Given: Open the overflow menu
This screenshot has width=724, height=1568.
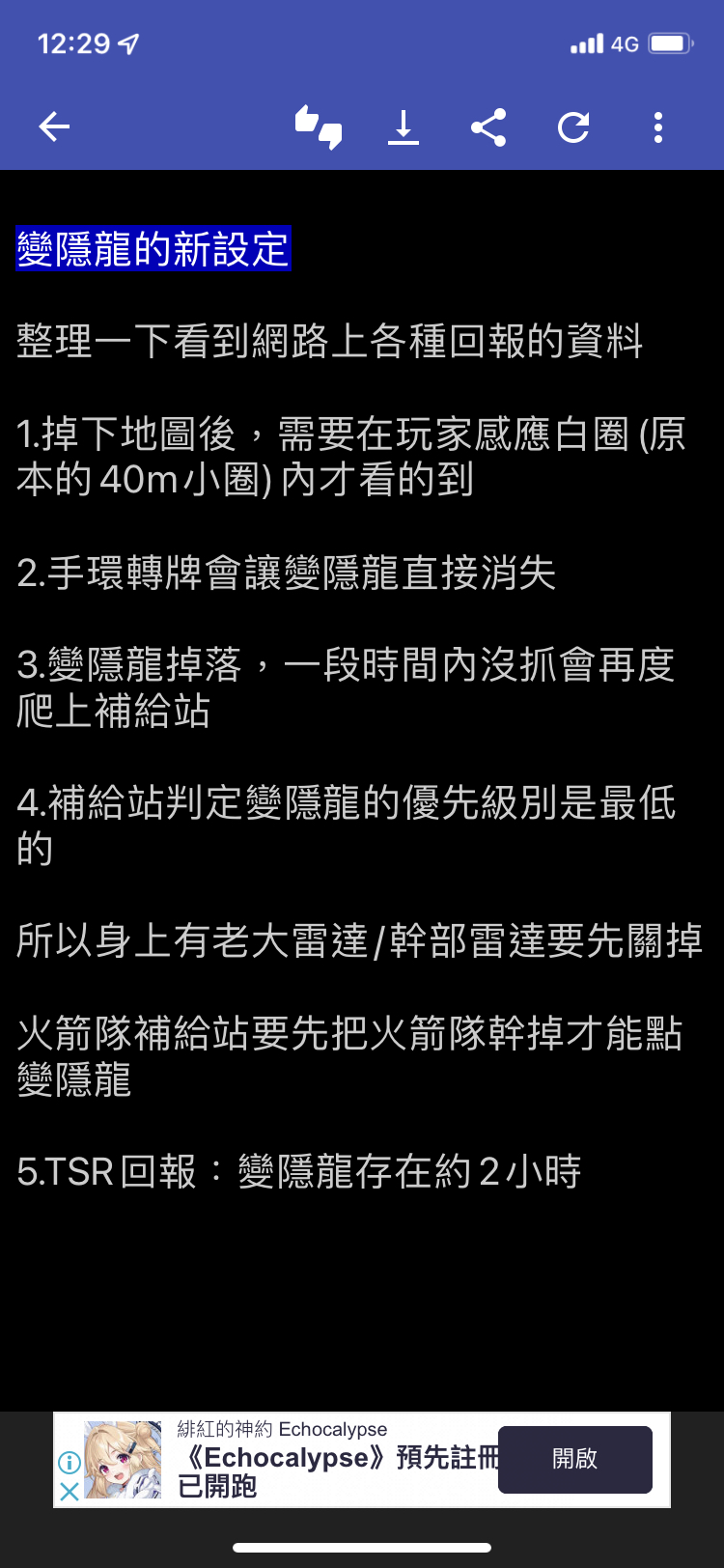Looking at the screenshot, I should tap(658, 127).
